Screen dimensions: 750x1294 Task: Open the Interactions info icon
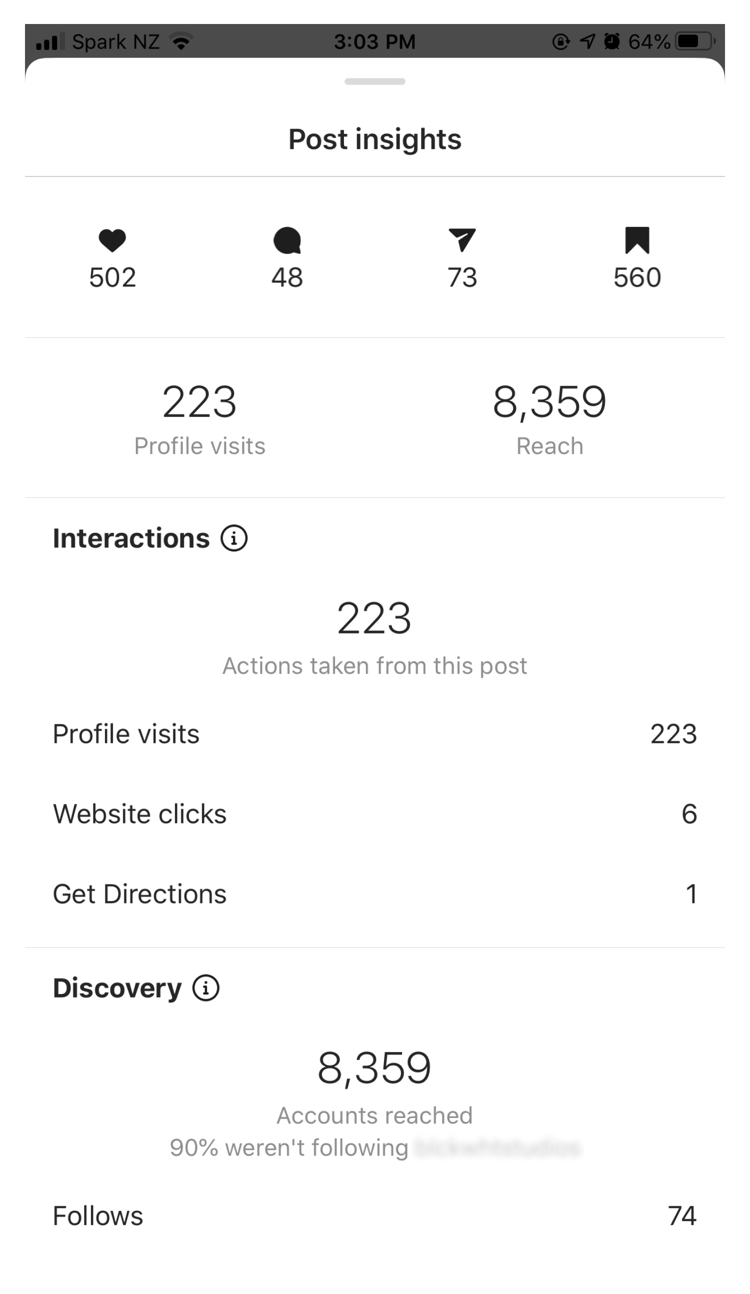coord(234,539)
